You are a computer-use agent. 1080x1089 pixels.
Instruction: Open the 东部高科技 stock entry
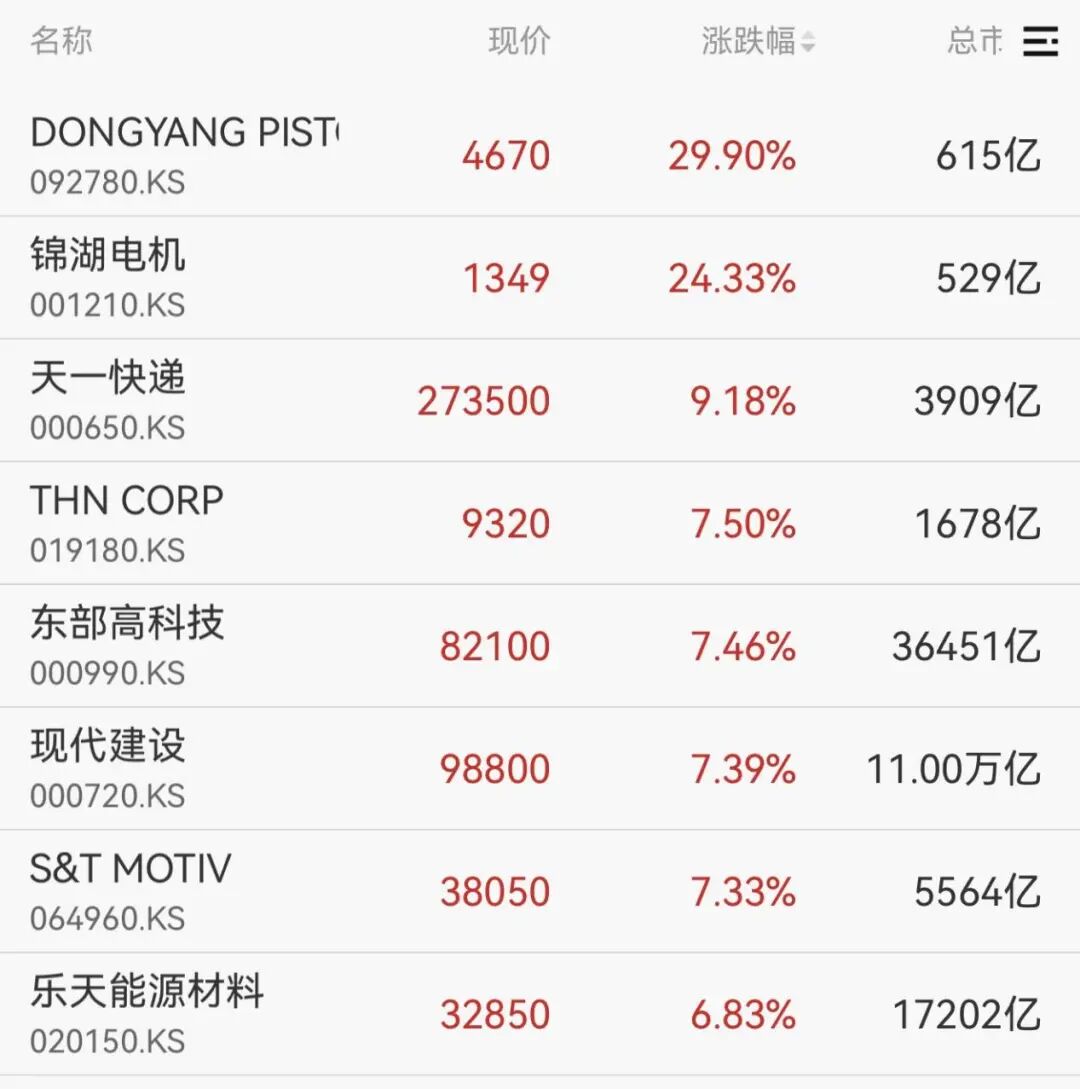[125, 620]
